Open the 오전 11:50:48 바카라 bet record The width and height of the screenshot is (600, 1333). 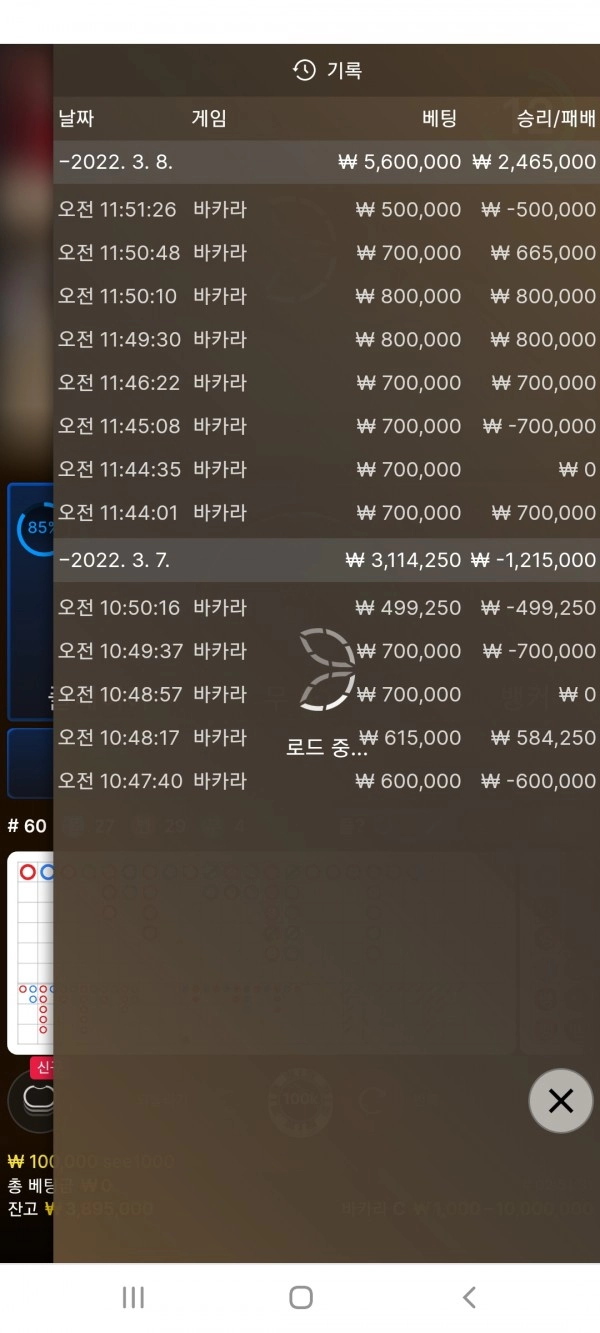[326, 253]
